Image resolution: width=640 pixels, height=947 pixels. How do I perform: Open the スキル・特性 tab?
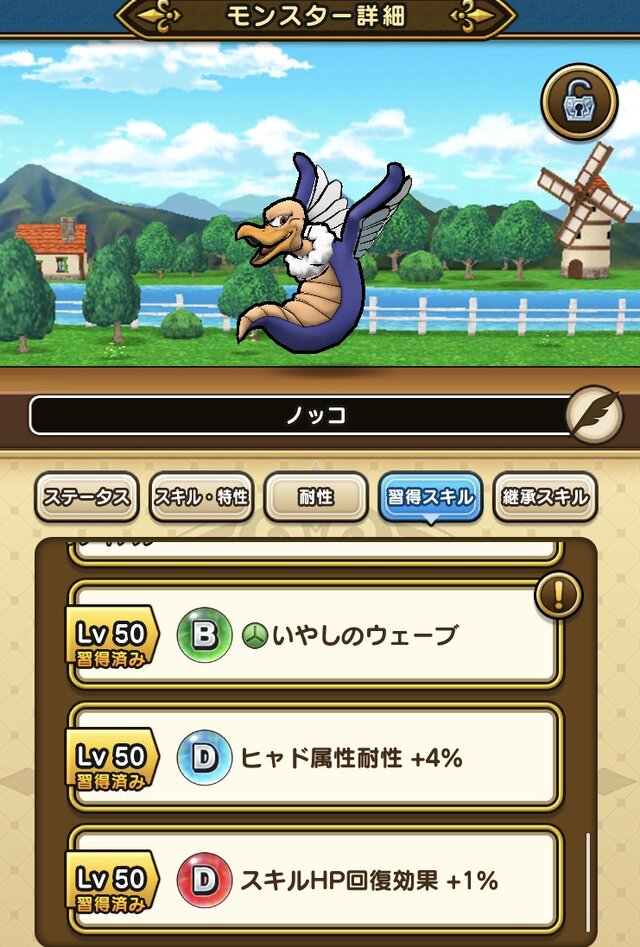pos(201,497)
